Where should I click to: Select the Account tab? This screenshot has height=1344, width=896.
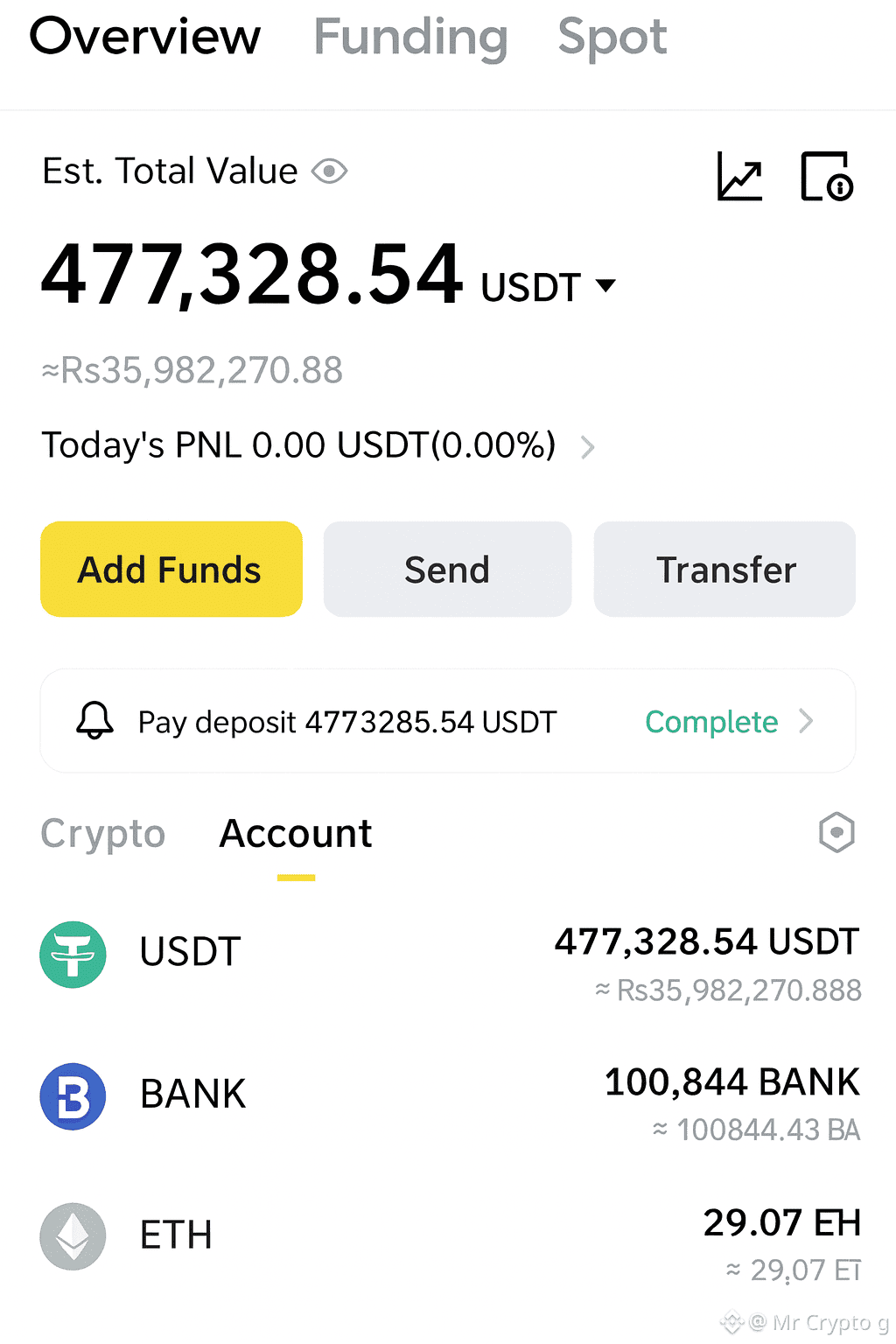pyautogui.click(x=296, y=833)
